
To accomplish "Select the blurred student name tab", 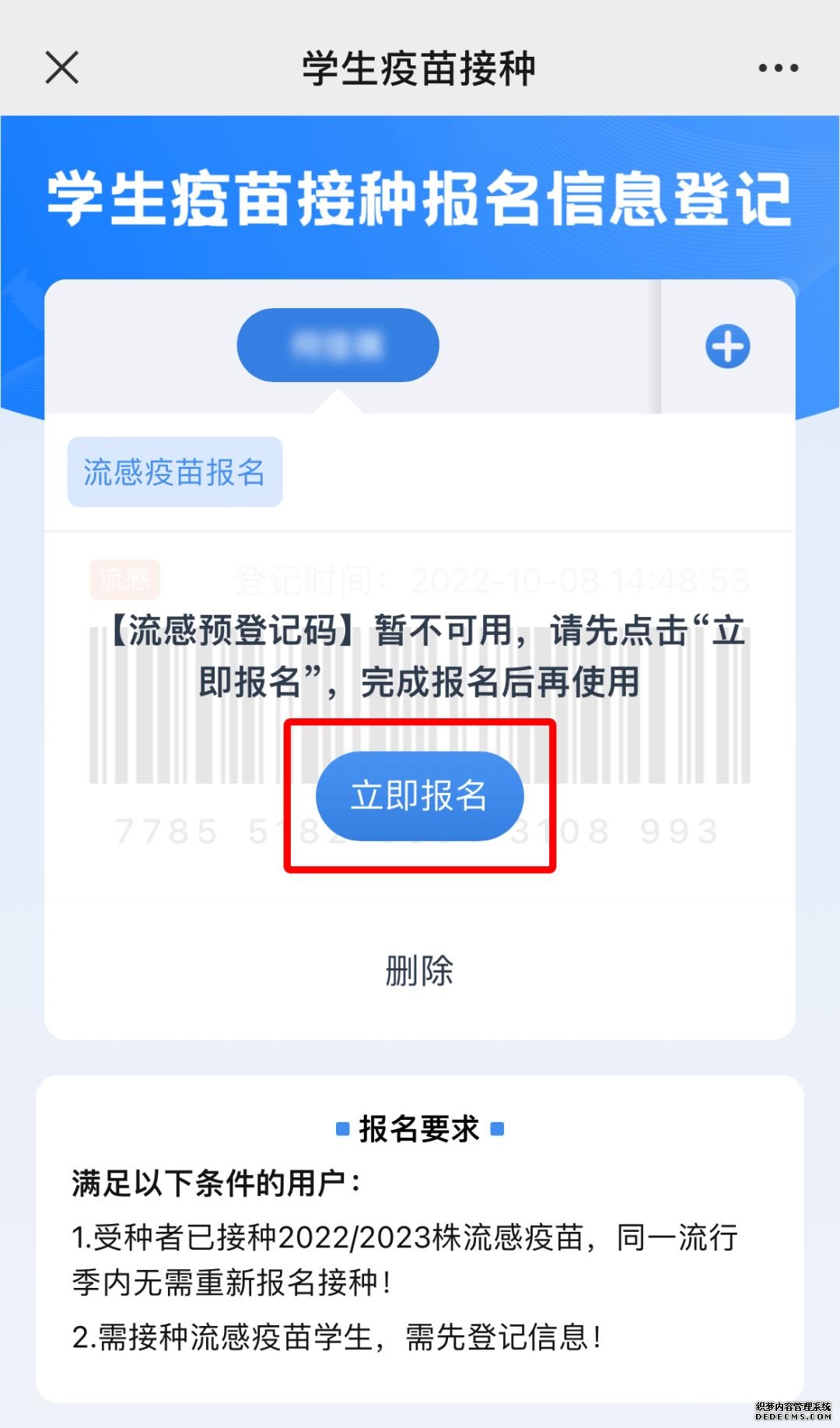I will pos(338,346).
